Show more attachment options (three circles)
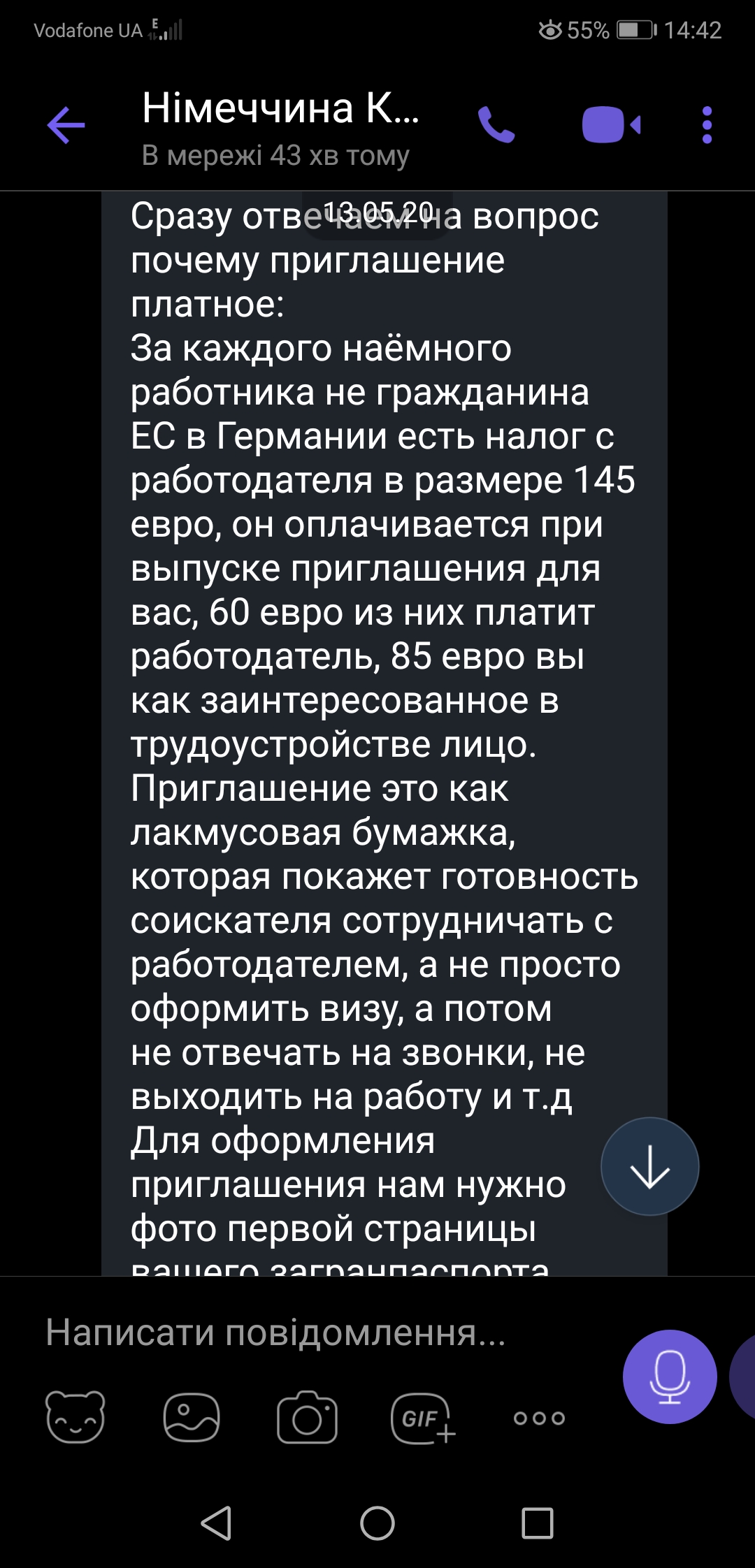Viewport: 755px width, 1568px height. tap(539, 1418)
